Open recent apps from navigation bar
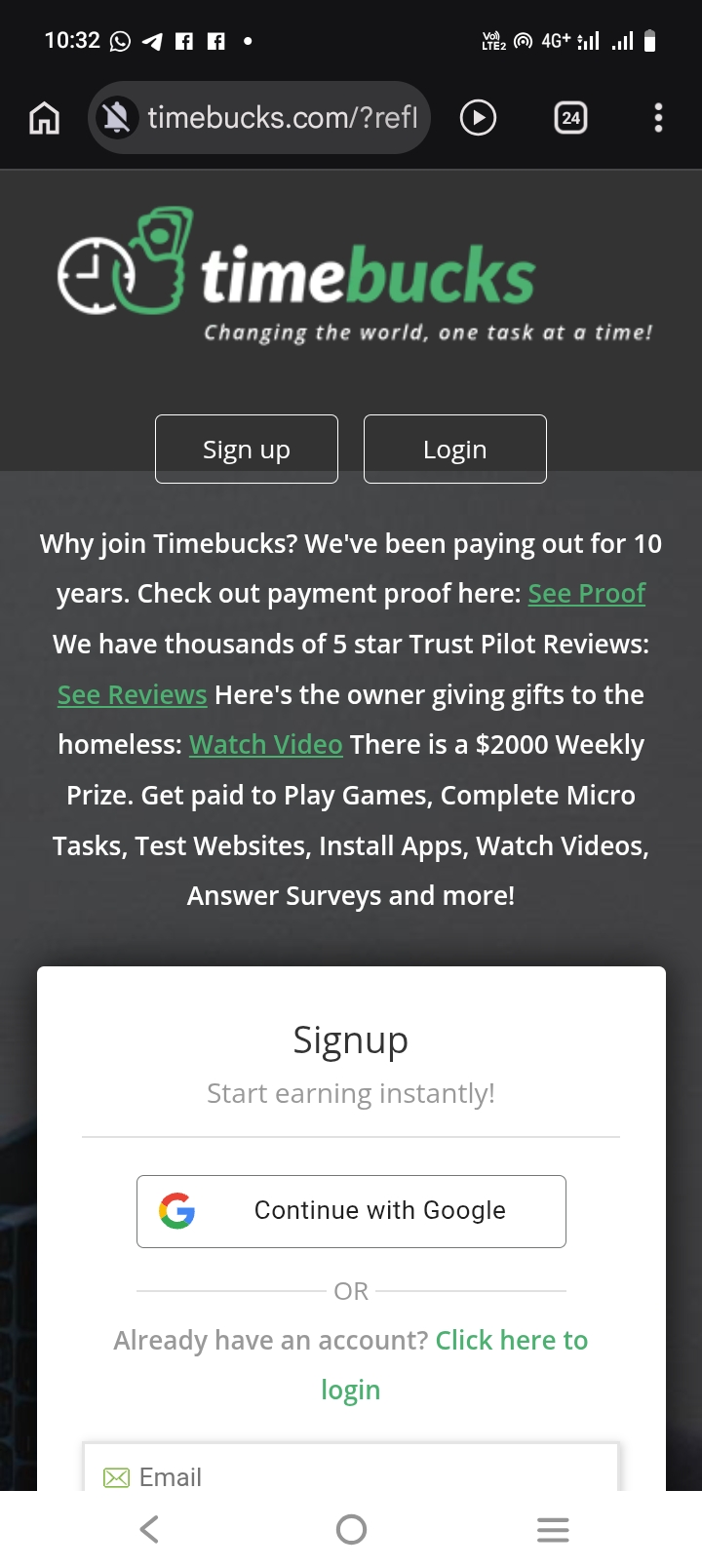 click(553, 1529)
